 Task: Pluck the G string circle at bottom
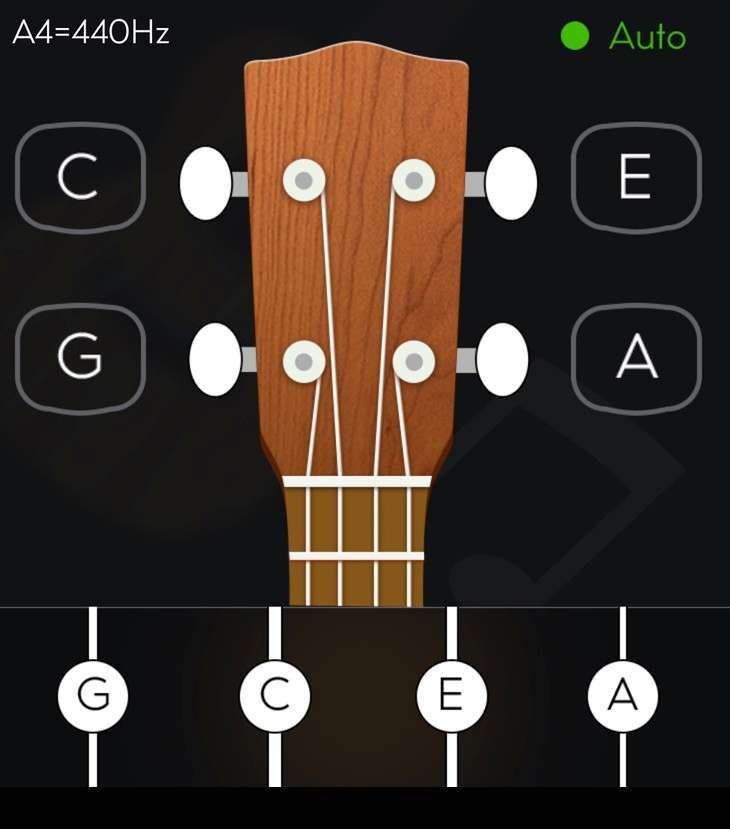93,694
